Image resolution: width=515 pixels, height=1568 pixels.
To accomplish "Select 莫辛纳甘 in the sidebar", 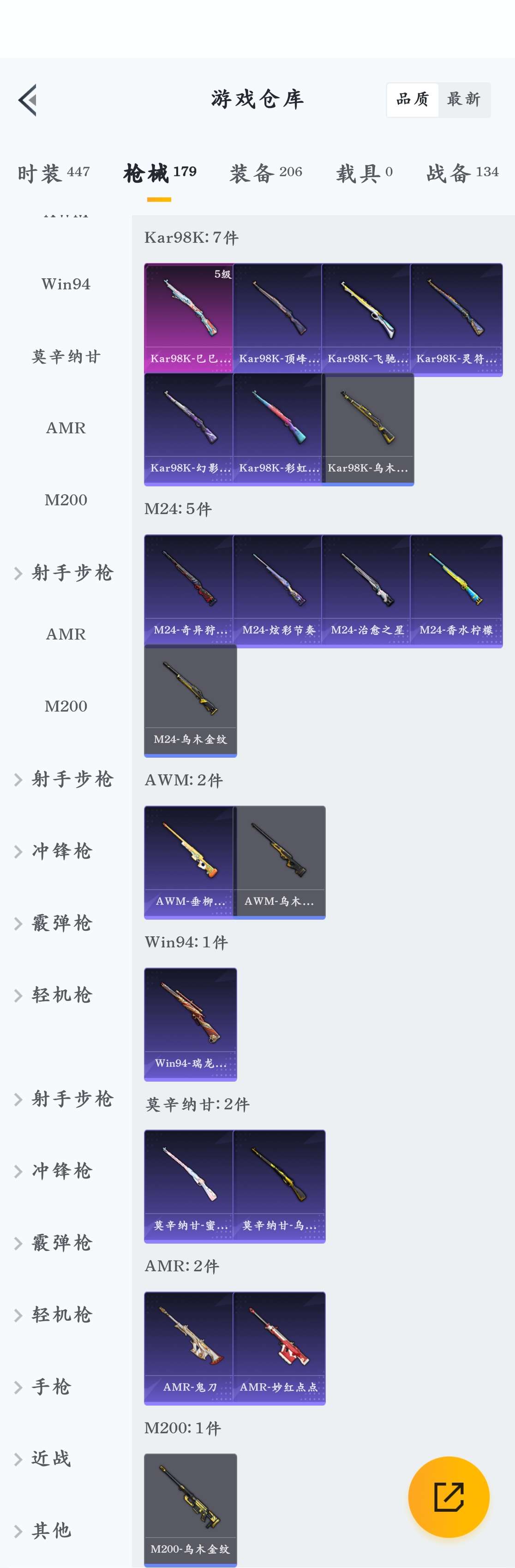I will (x=66, y=356).
